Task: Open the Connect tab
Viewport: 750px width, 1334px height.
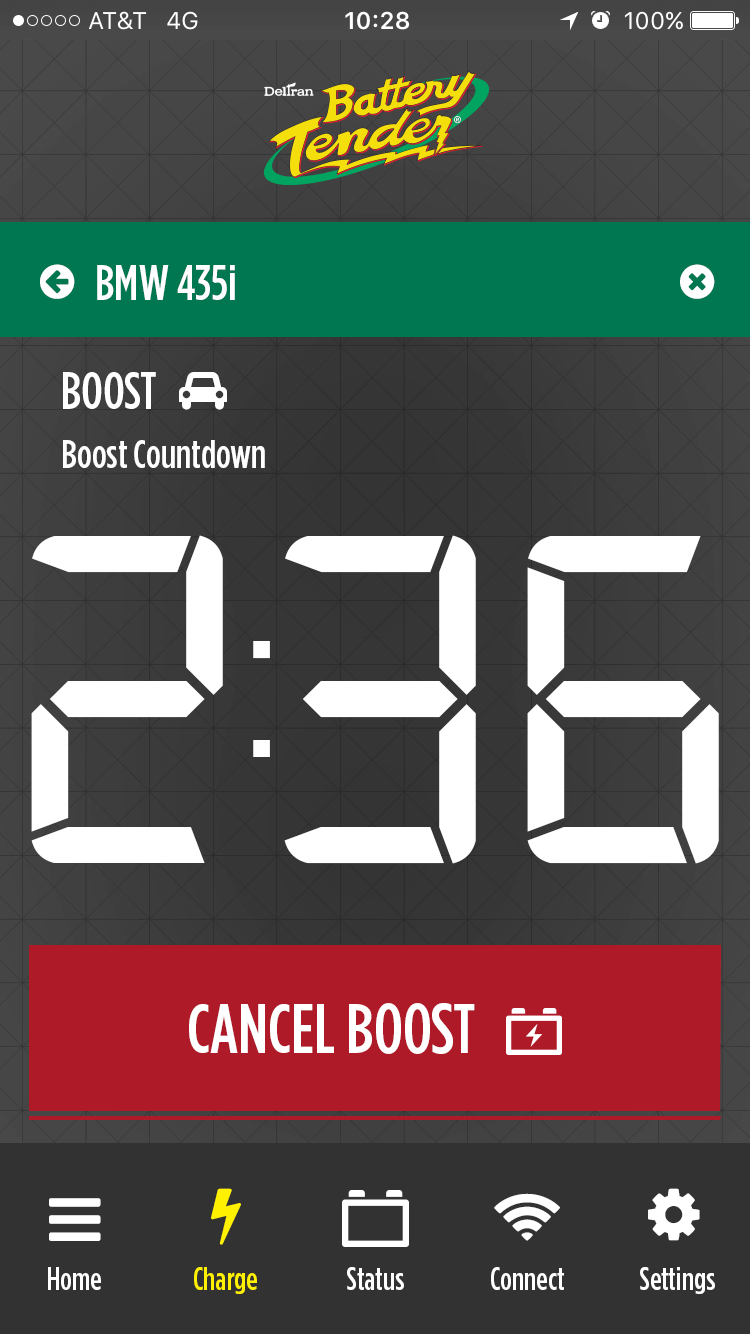Action: point(527,1240)
